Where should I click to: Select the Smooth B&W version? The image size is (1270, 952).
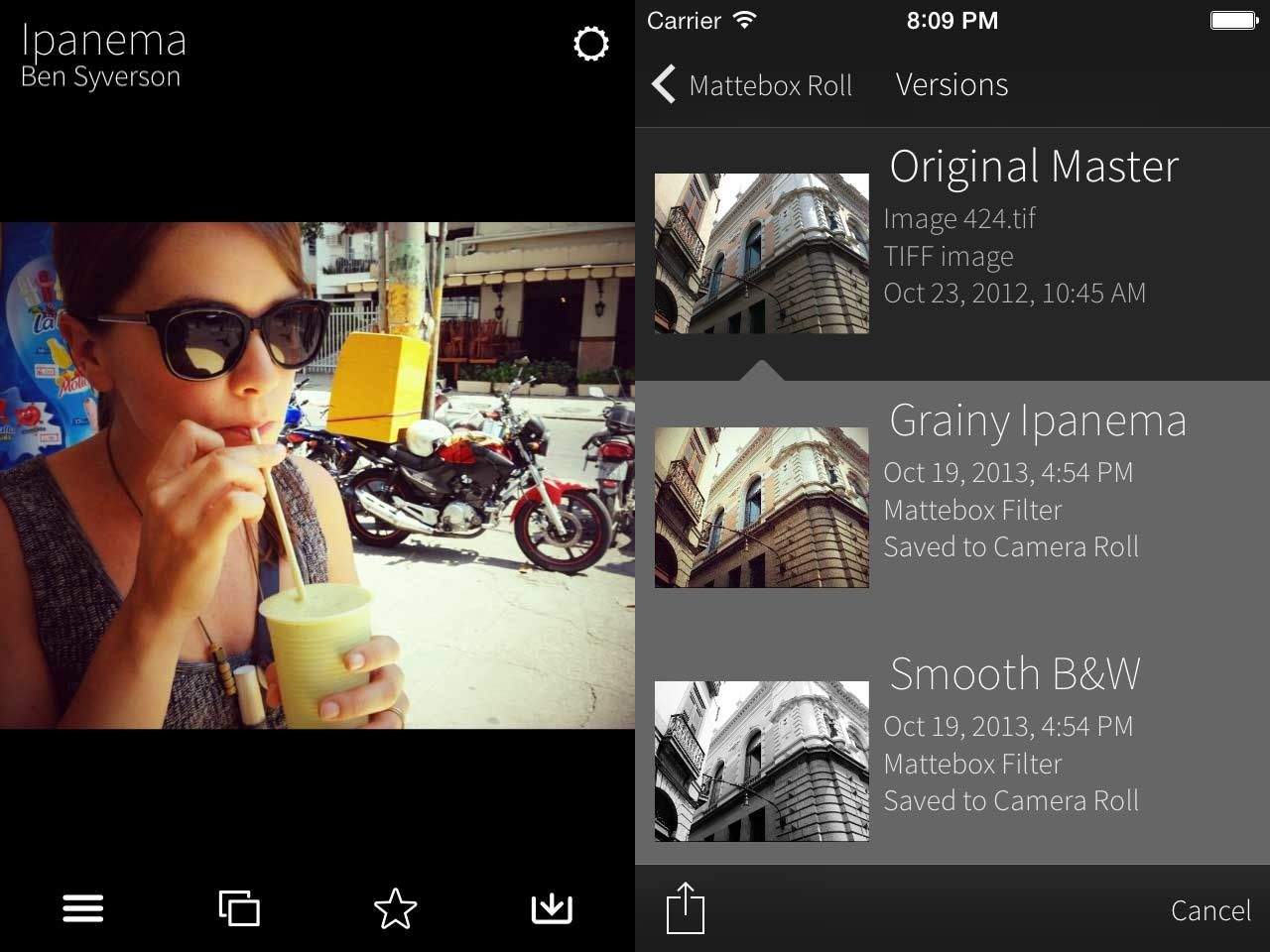pyautogui.click(x=951, y=761)
